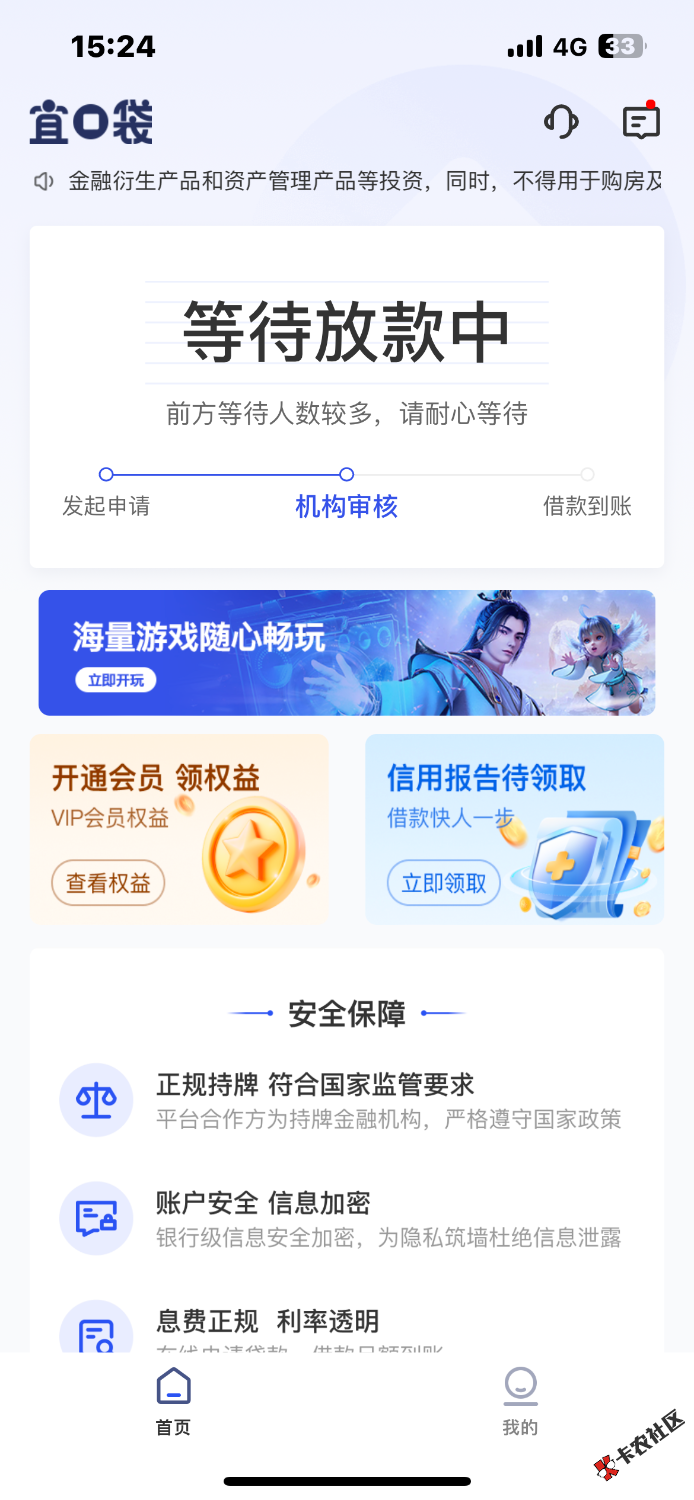Switch to the 首页 tab
The image size is (694, 1500).
[x=173, y=1402]
